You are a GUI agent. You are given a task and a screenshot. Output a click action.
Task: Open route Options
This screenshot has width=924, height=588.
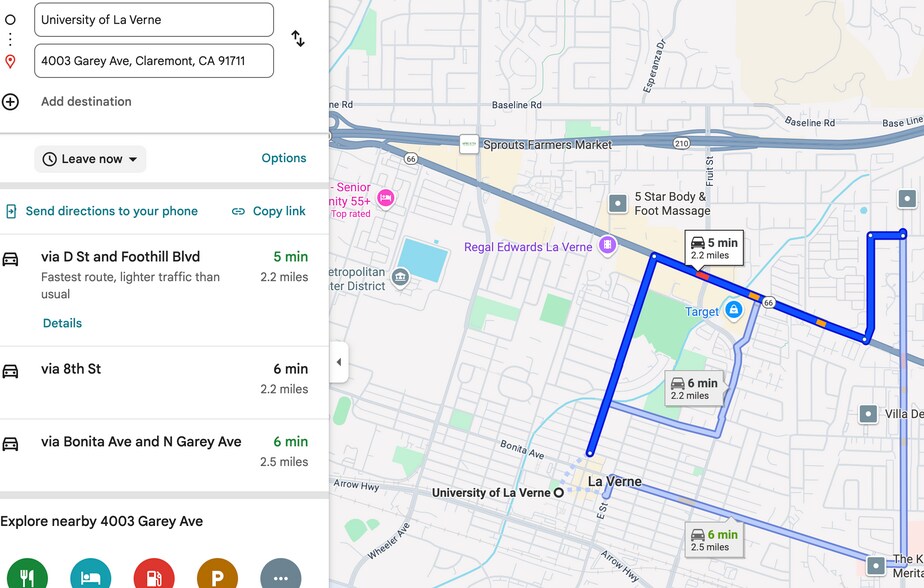284,158
